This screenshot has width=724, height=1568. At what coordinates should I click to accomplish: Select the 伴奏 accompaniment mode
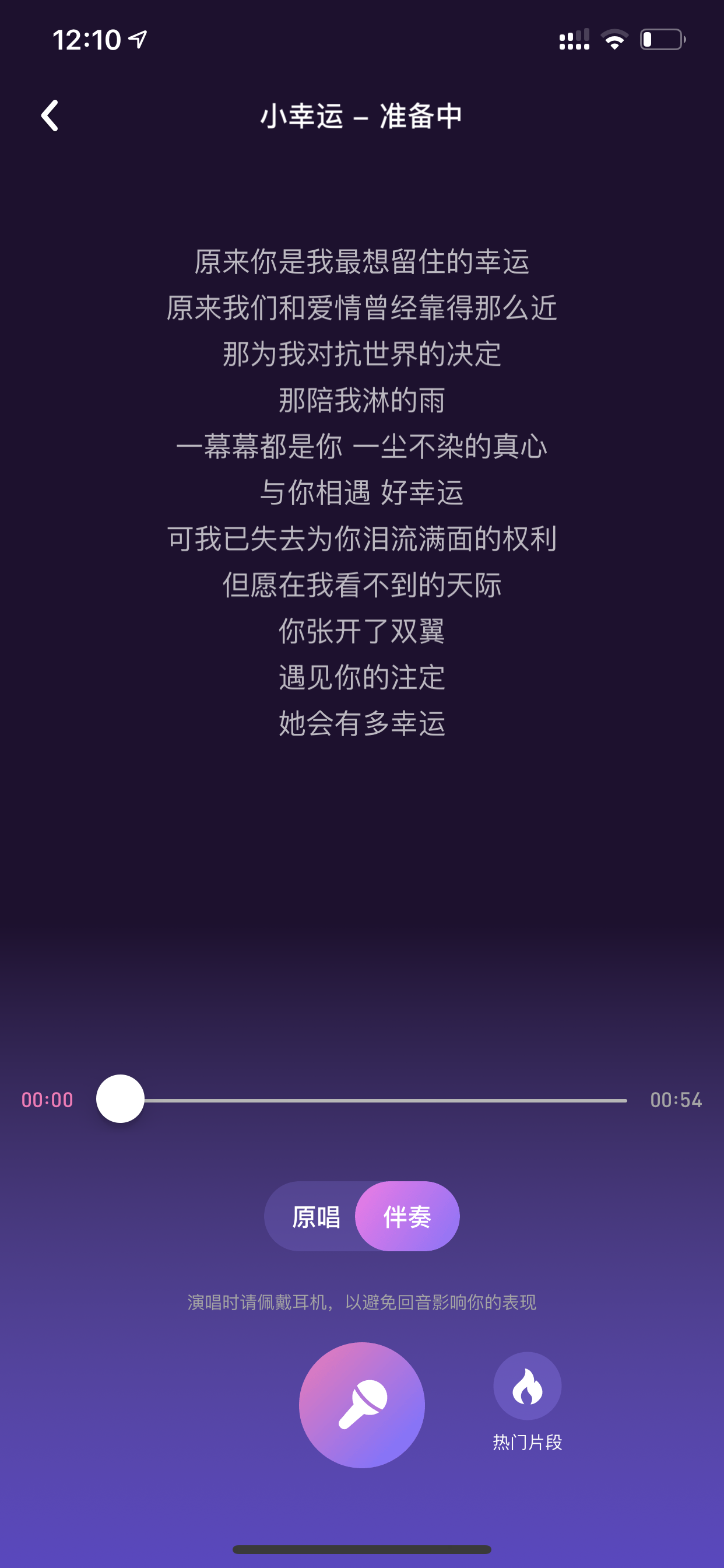[407, 1217]
